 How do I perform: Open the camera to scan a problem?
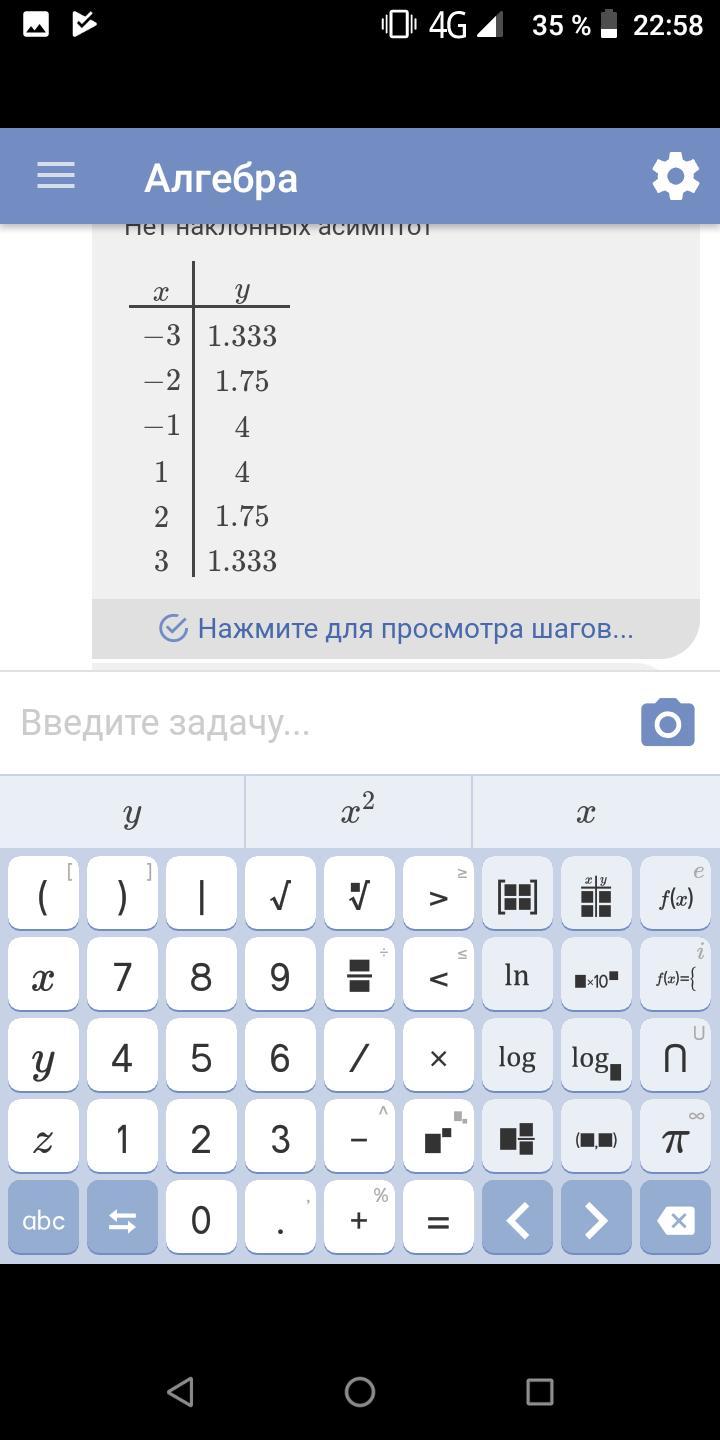[x=667, y=723]
